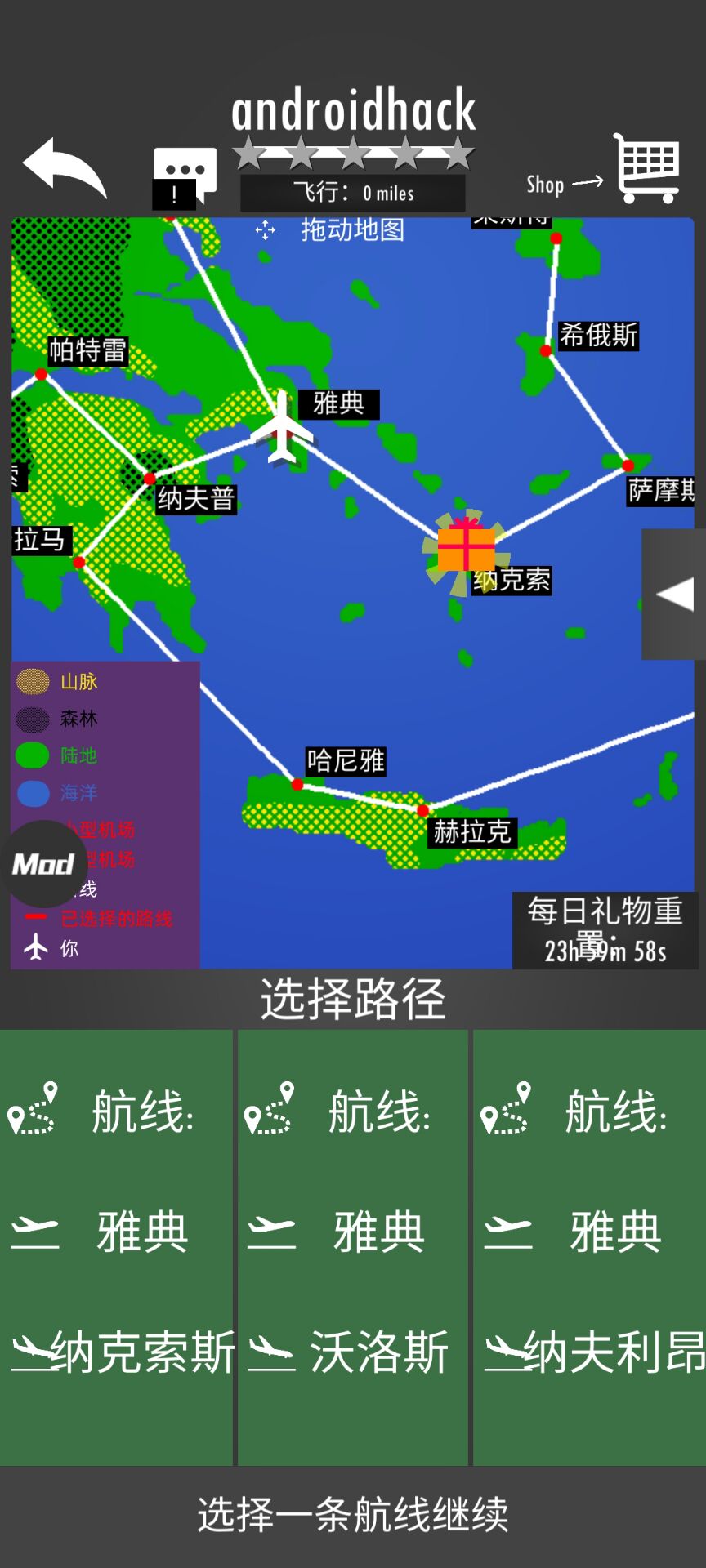Expand the side panel arrow
Screen dimensions: 706x1568
click(x=674, y=594)
